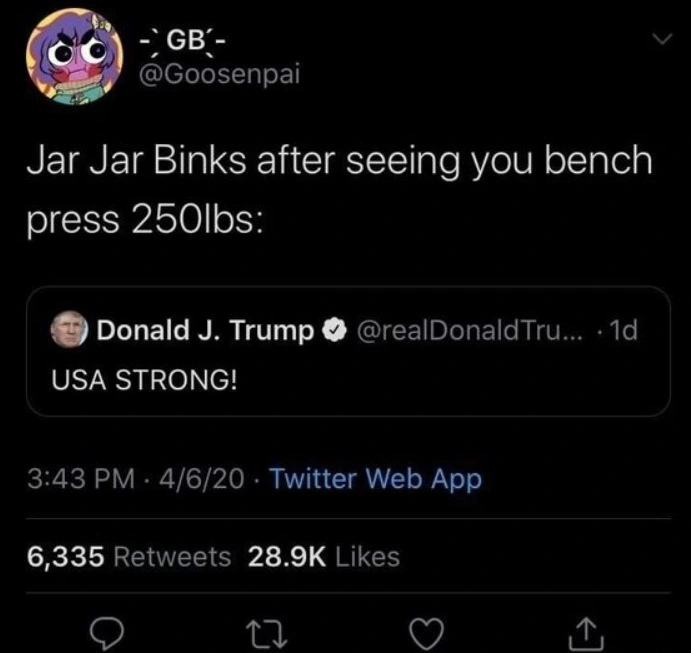Open the Twitter Web App source link
Screen dimensions: 691x653
click(x=376, y=479)
